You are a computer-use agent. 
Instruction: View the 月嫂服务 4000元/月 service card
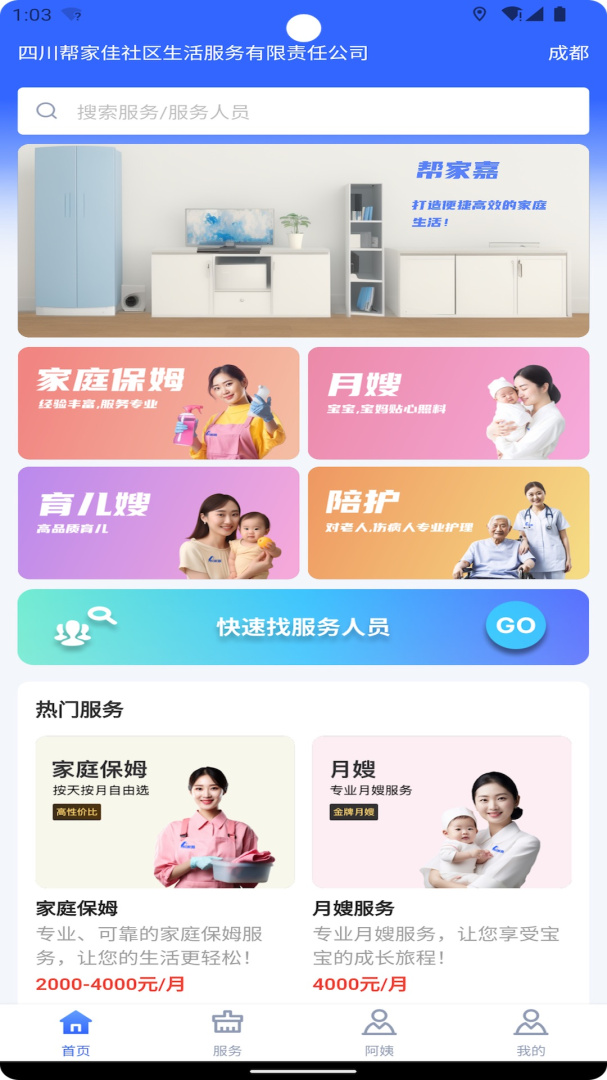tap(441, 864)
